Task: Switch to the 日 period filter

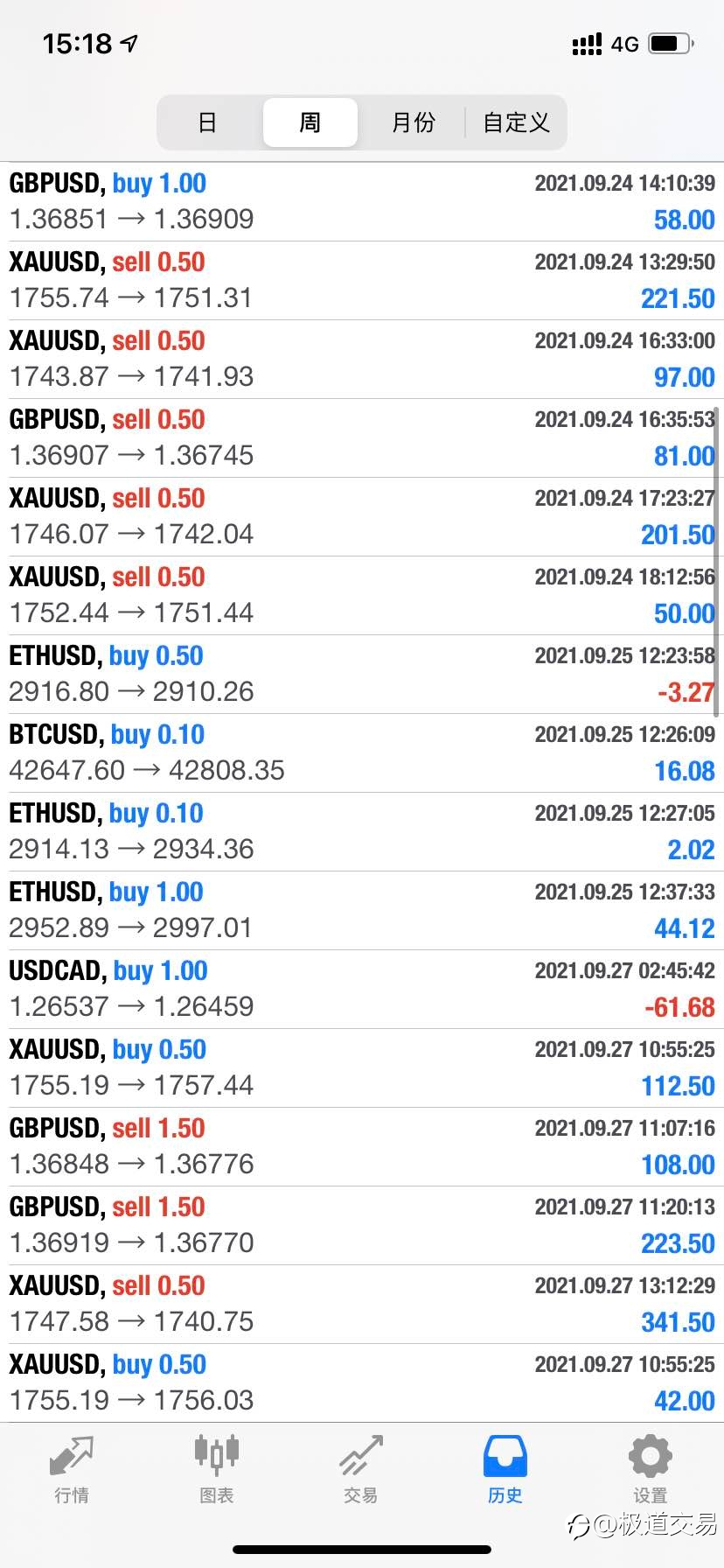Action: click(207, 122)
